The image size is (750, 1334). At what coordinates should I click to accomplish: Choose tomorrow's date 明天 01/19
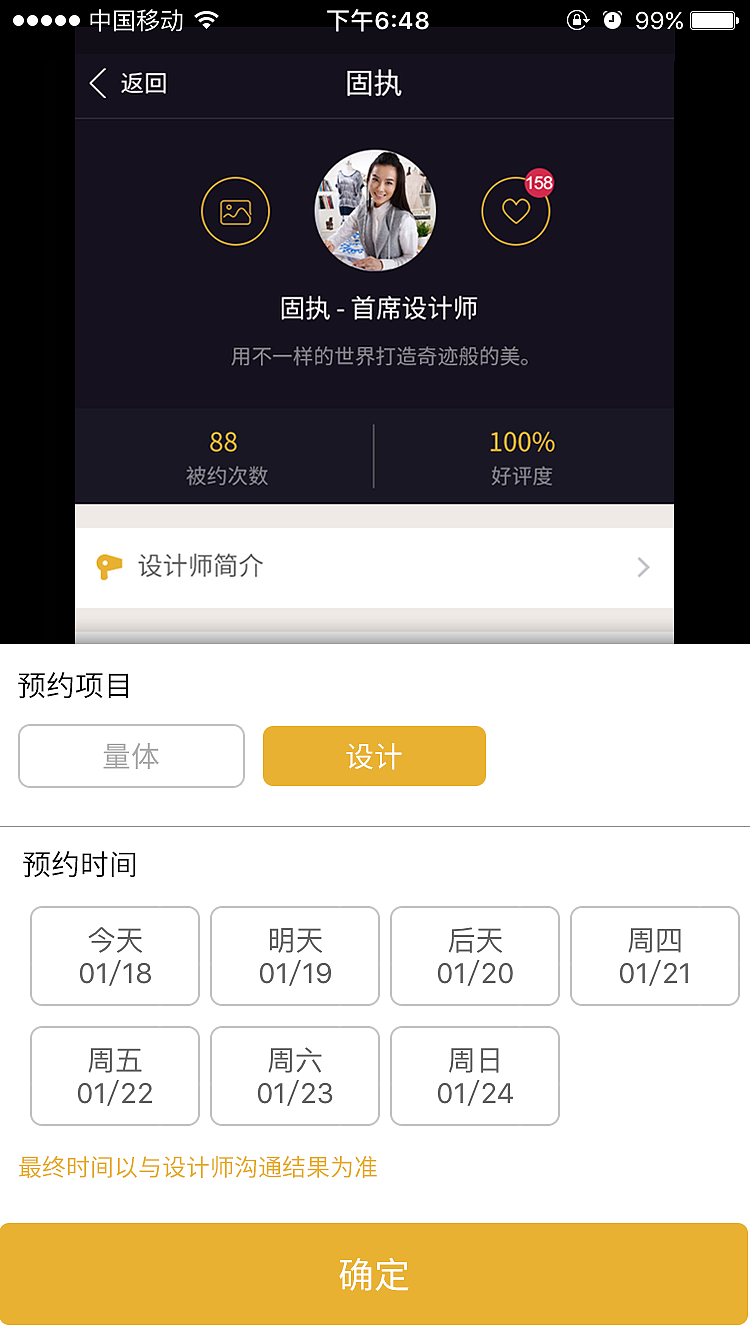294,955
